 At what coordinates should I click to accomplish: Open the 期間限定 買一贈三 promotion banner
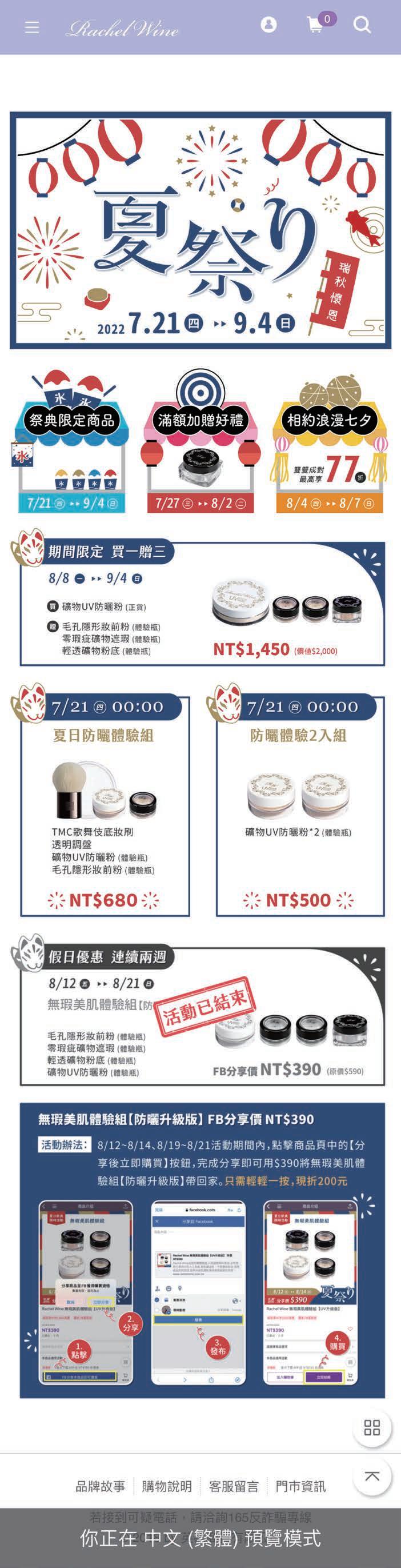202,604
